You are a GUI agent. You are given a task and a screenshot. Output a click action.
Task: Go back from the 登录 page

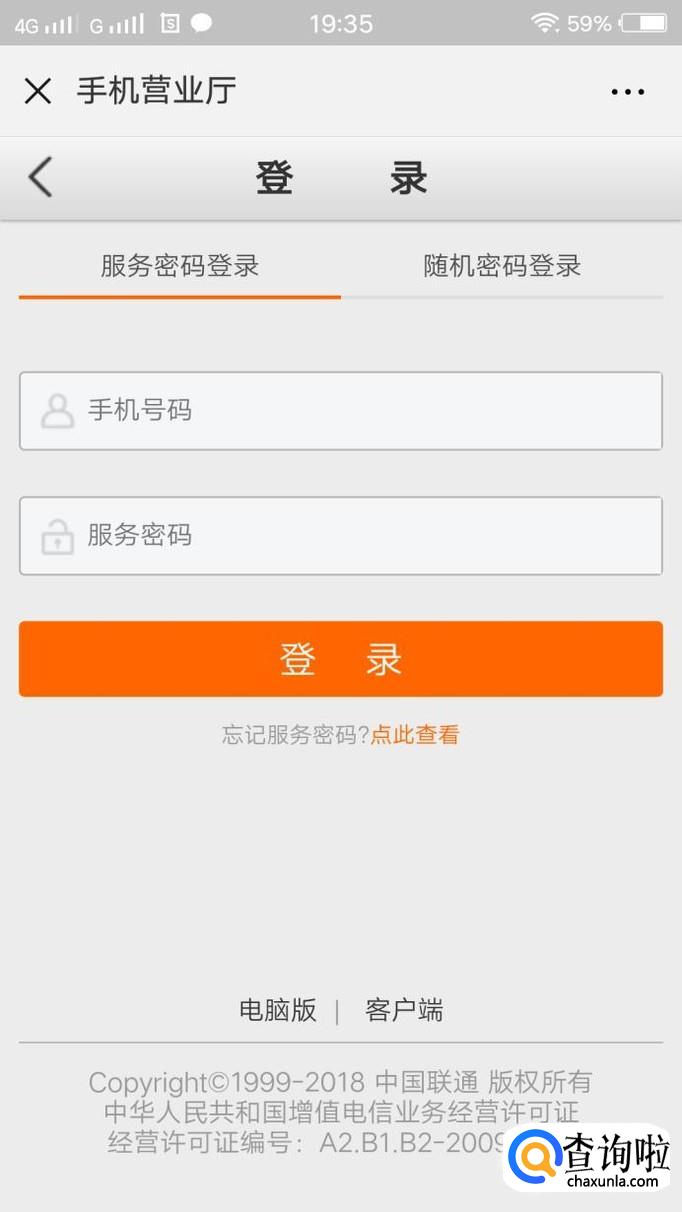[40, 178]
